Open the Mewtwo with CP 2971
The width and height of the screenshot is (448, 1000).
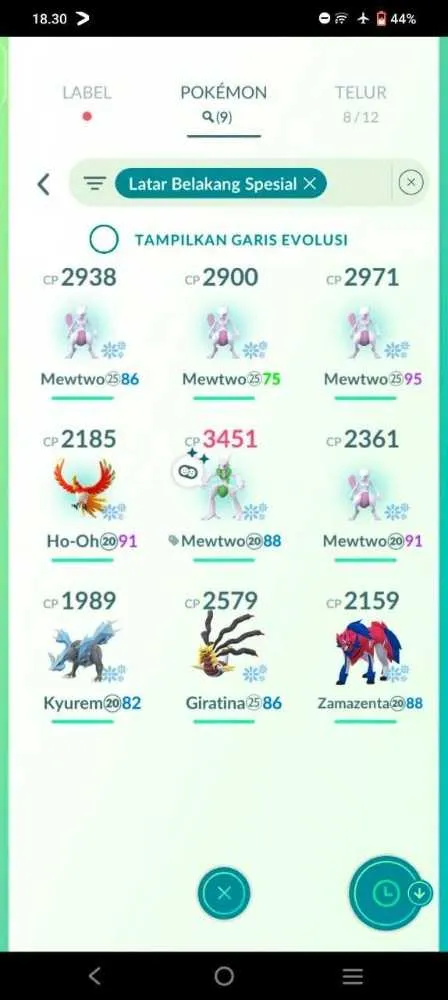(366, 334)
